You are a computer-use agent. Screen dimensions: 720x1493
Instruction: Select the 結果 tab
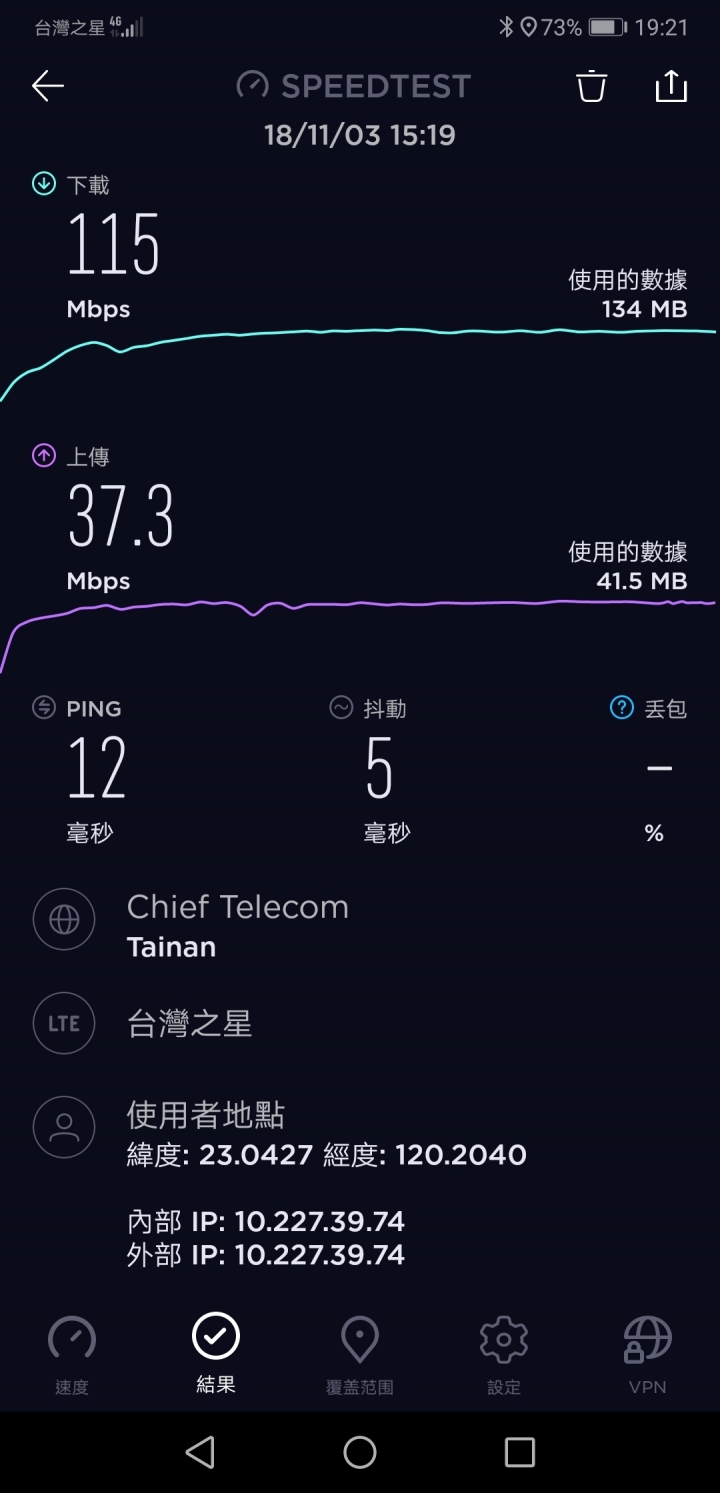coord(216,1355)
